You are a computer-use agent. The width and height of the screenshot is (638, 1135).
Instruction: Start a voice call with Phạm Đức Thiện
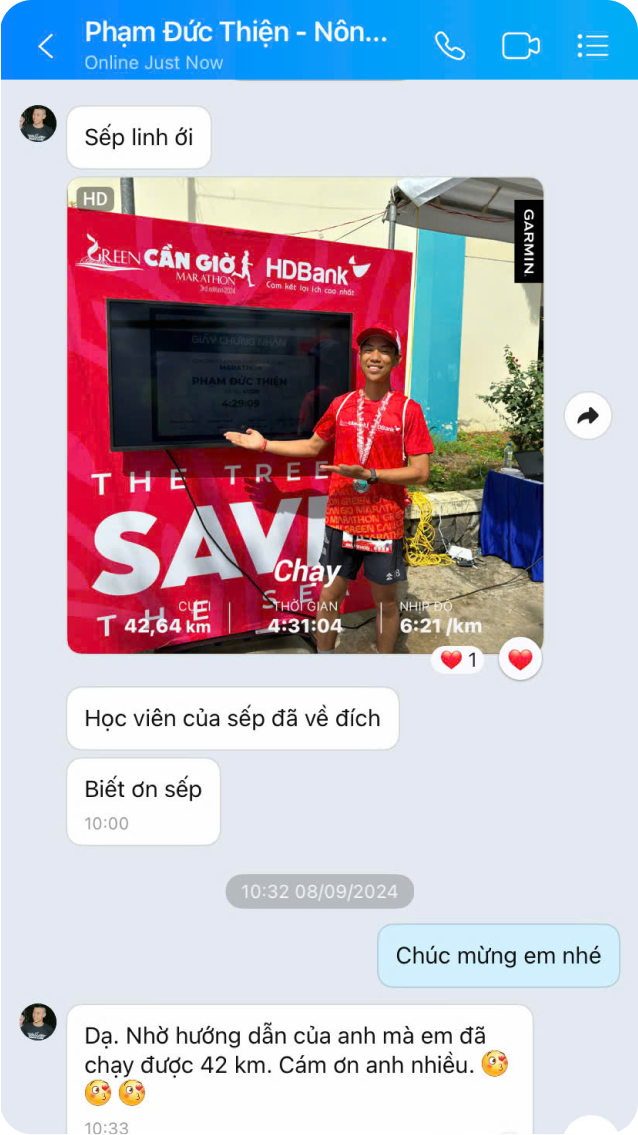coord(449,46)
